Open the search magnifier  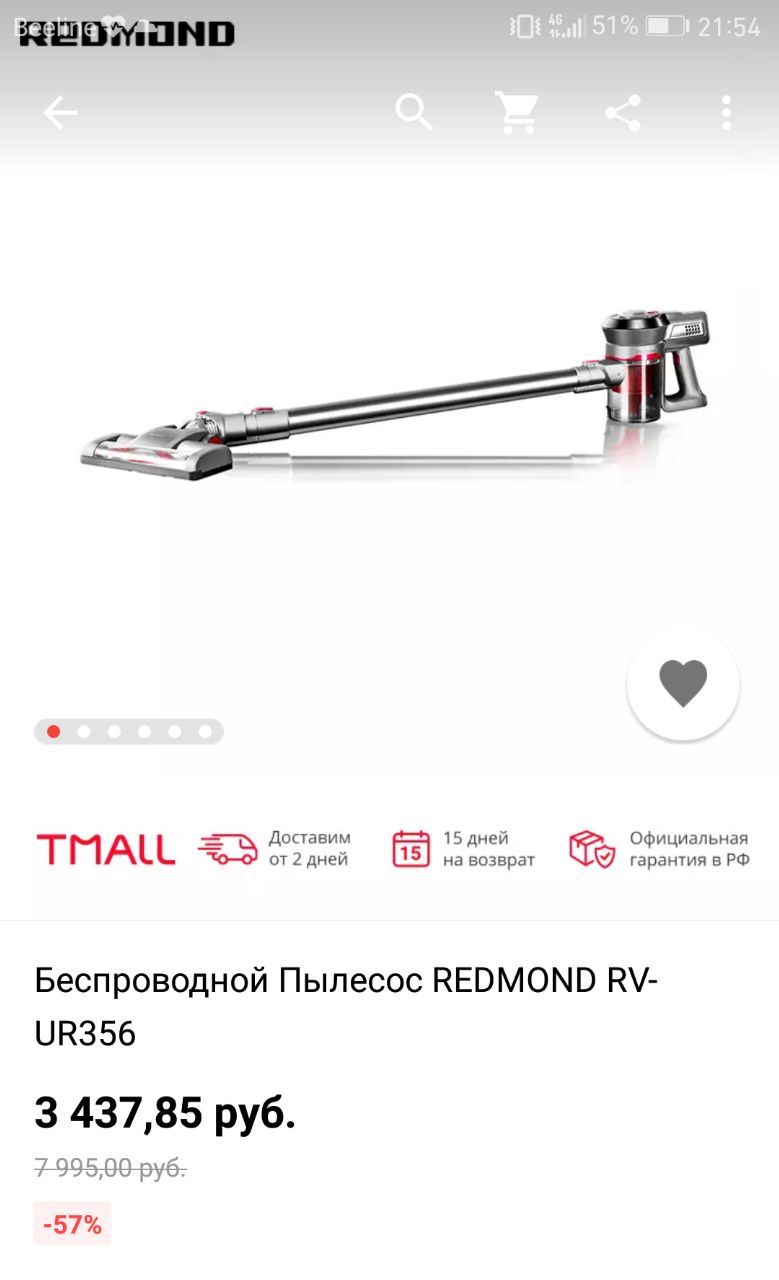point(414,113)
